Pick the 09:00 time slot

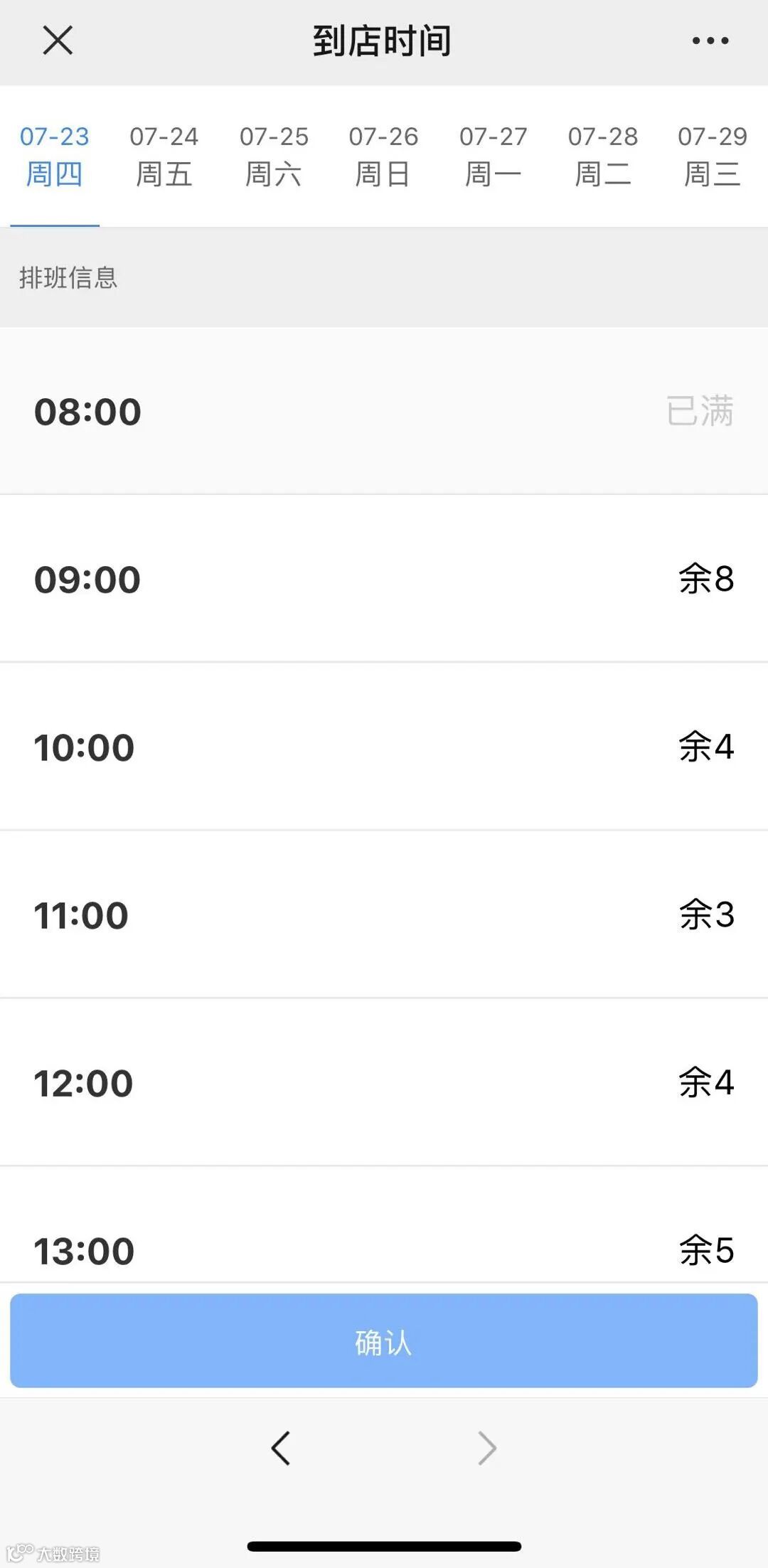[x=384, y=579]
